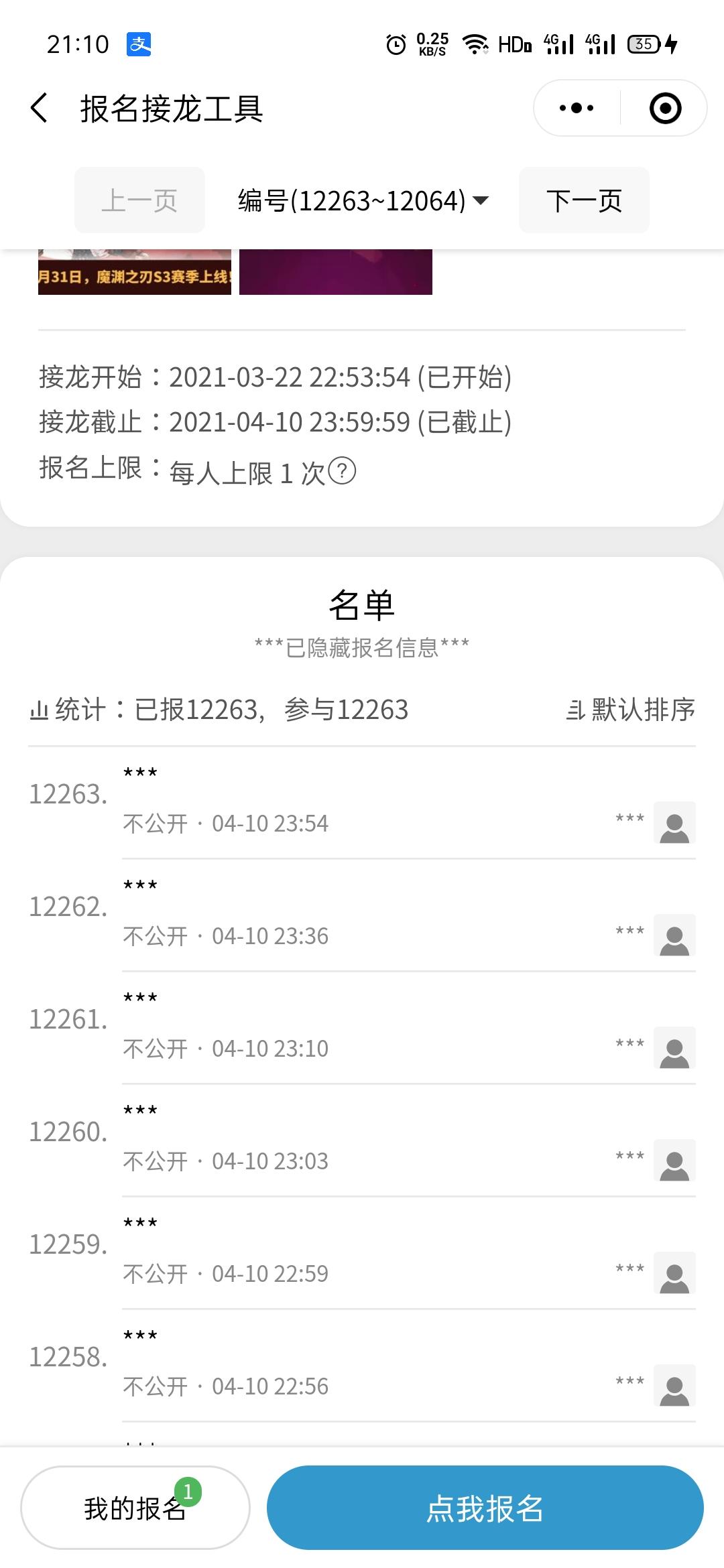
Task: Tap the 点我报名 sign-up button
Action: (485, 1508)
